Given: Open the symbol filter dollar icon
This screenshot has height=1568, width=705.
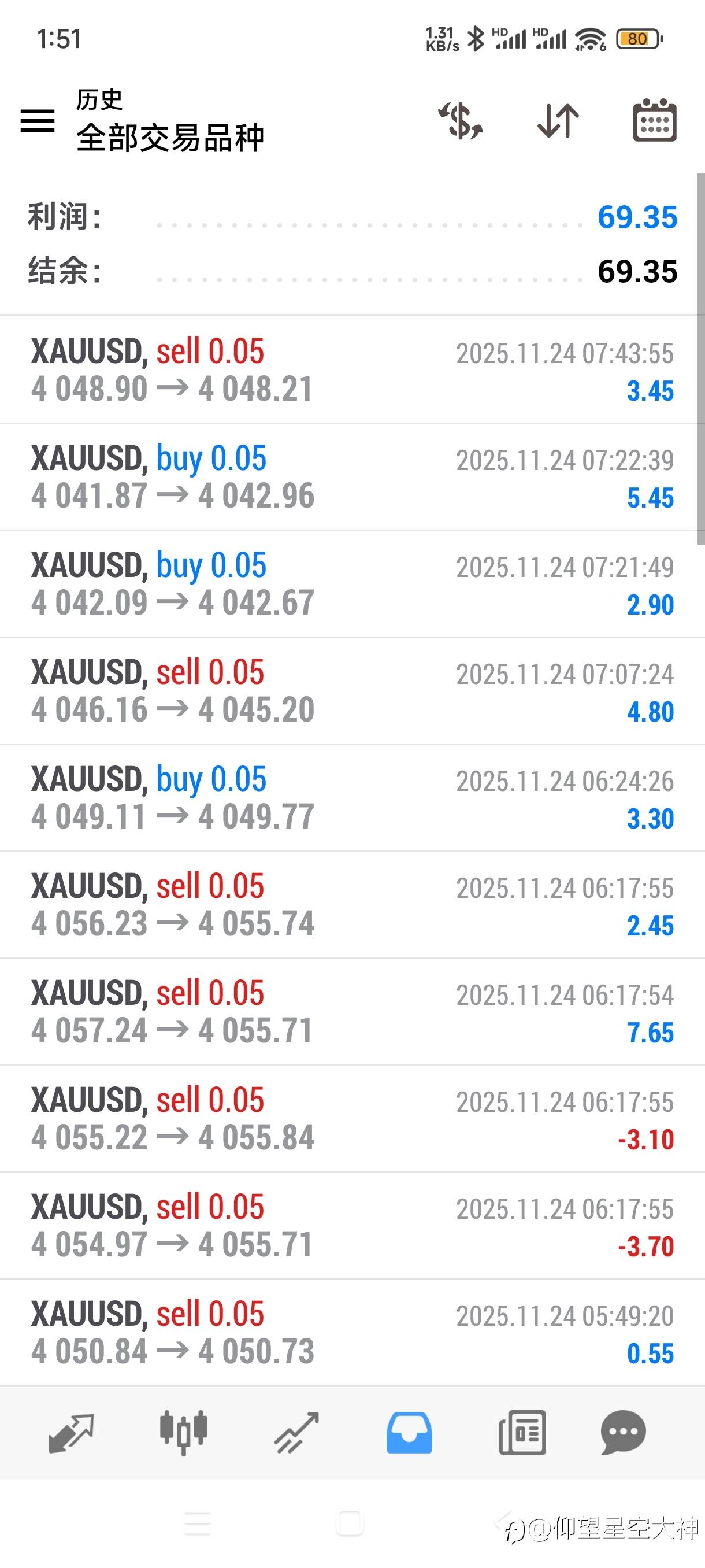Looking at the screenshot, I should tap(461, 120).
